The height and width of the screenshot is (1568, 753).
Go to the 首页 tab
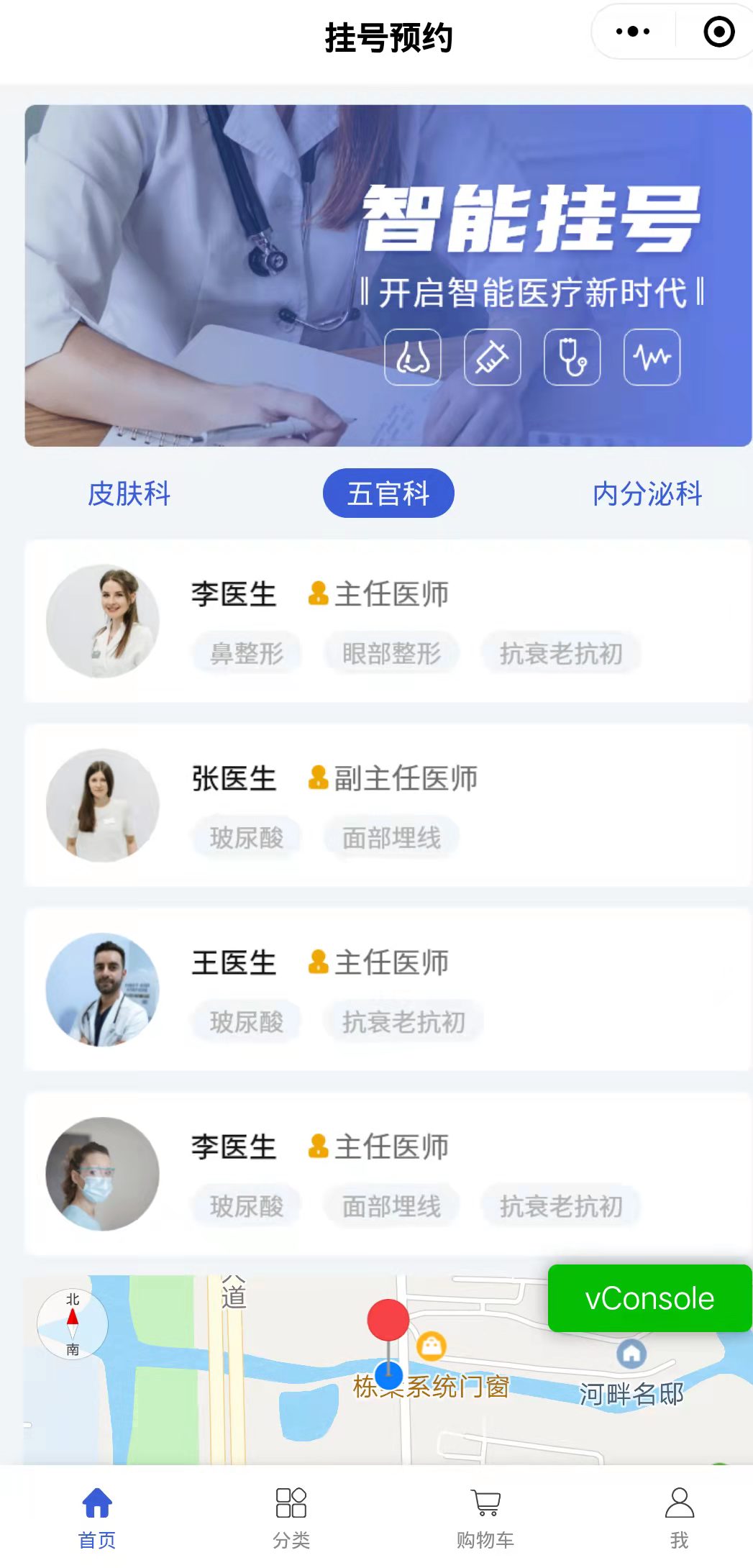[97, 1518]
